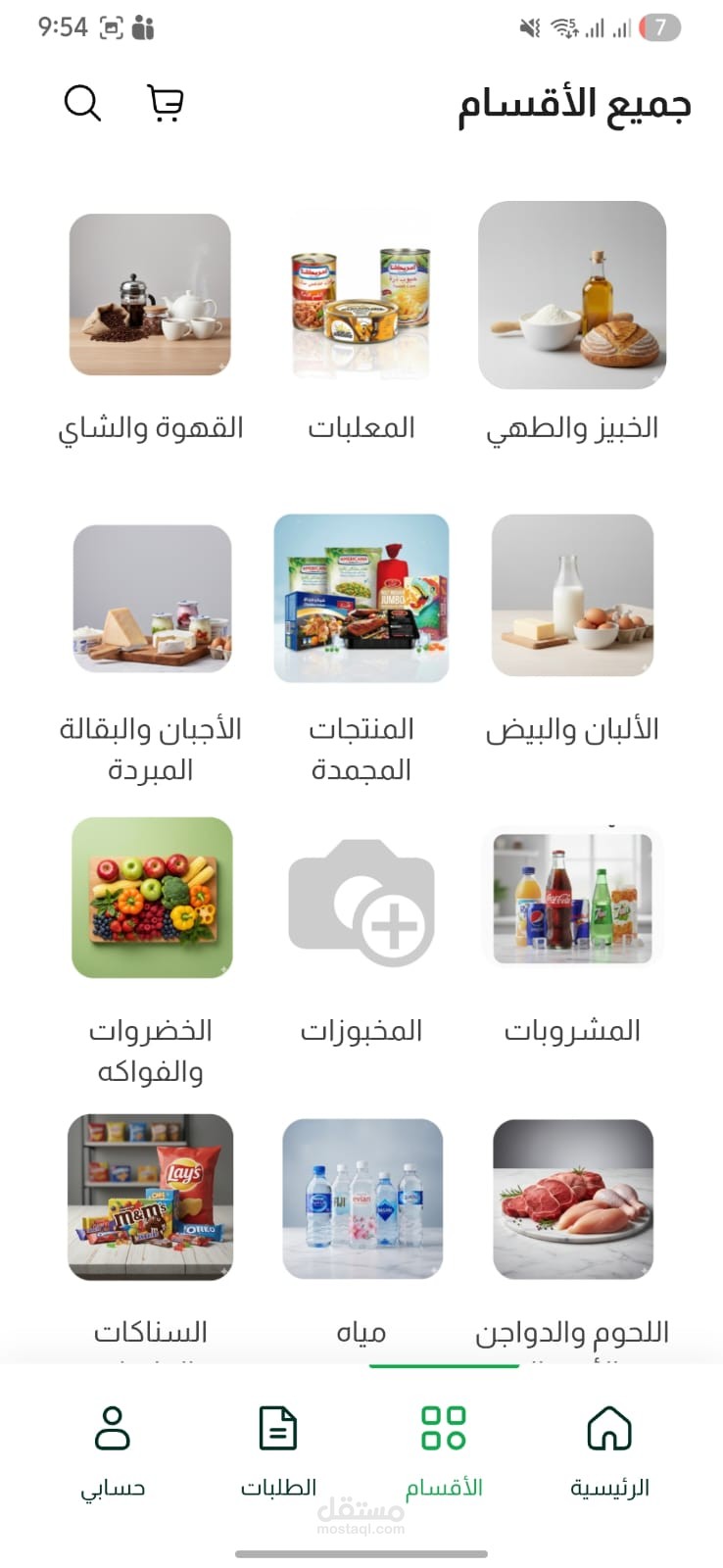723x1568 pixels.
Task: Switch to the الطلبات tab
Action: coord(278,1449)
